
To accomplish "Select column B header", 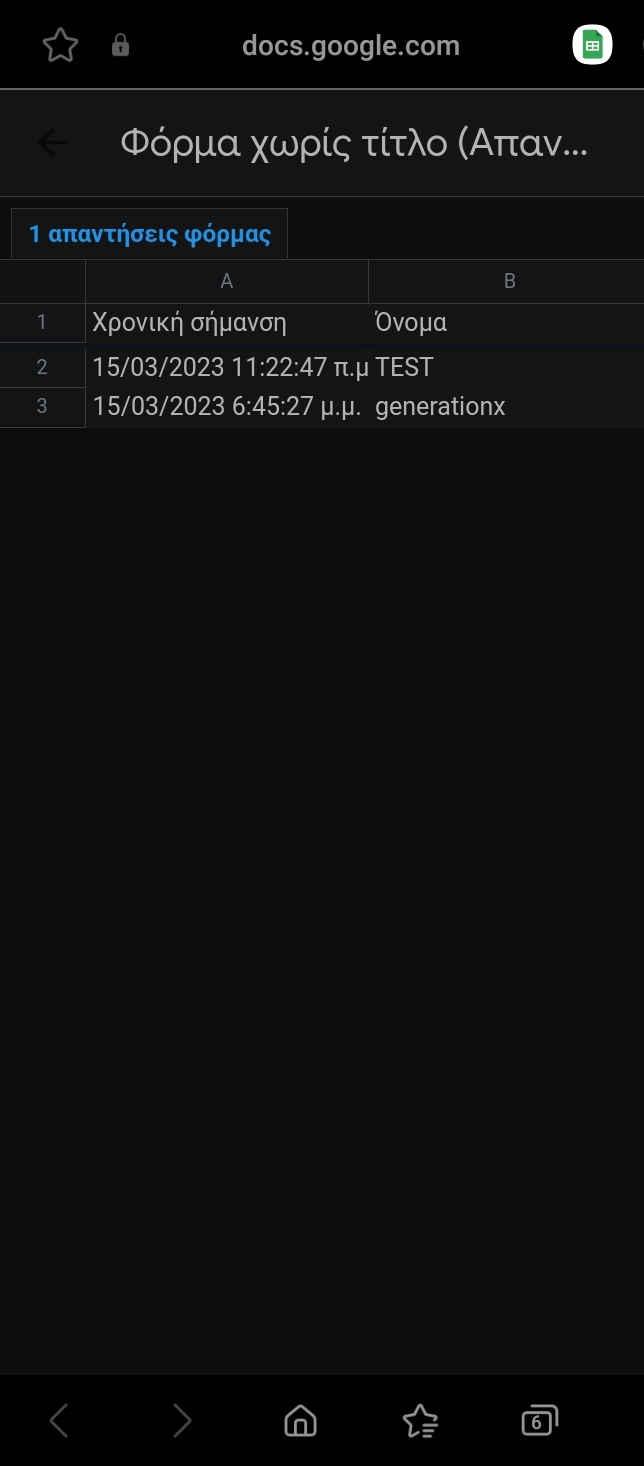I will tap(509, 282).
